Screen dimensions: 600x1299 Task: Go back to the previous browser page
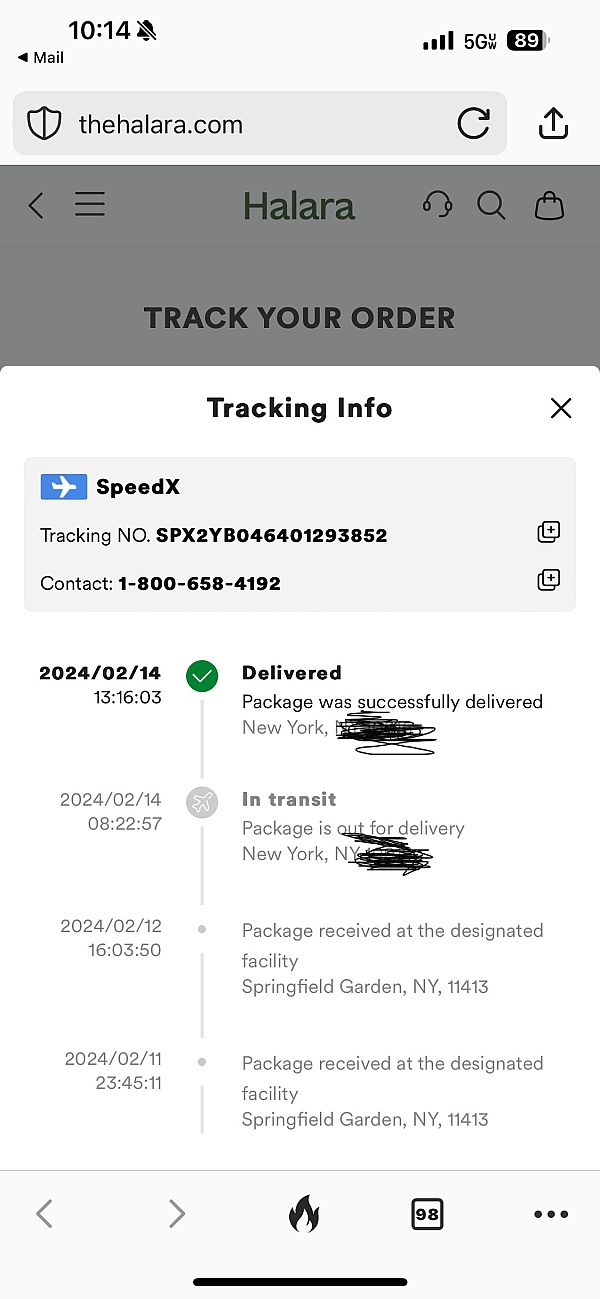[44, 1214]
